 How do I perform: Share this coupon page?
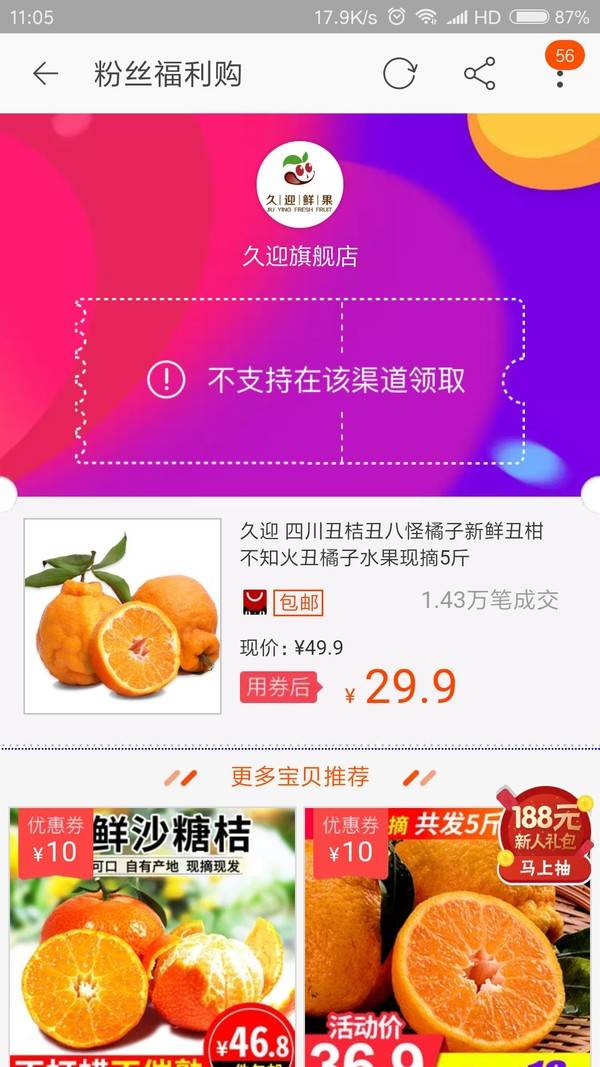480,74
